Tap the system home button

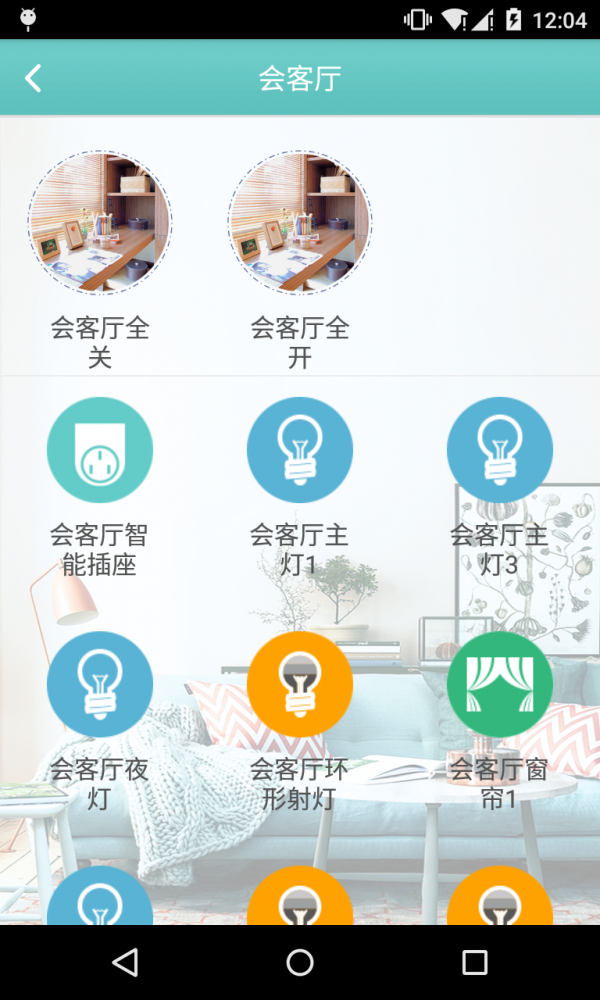click(300, 962)
